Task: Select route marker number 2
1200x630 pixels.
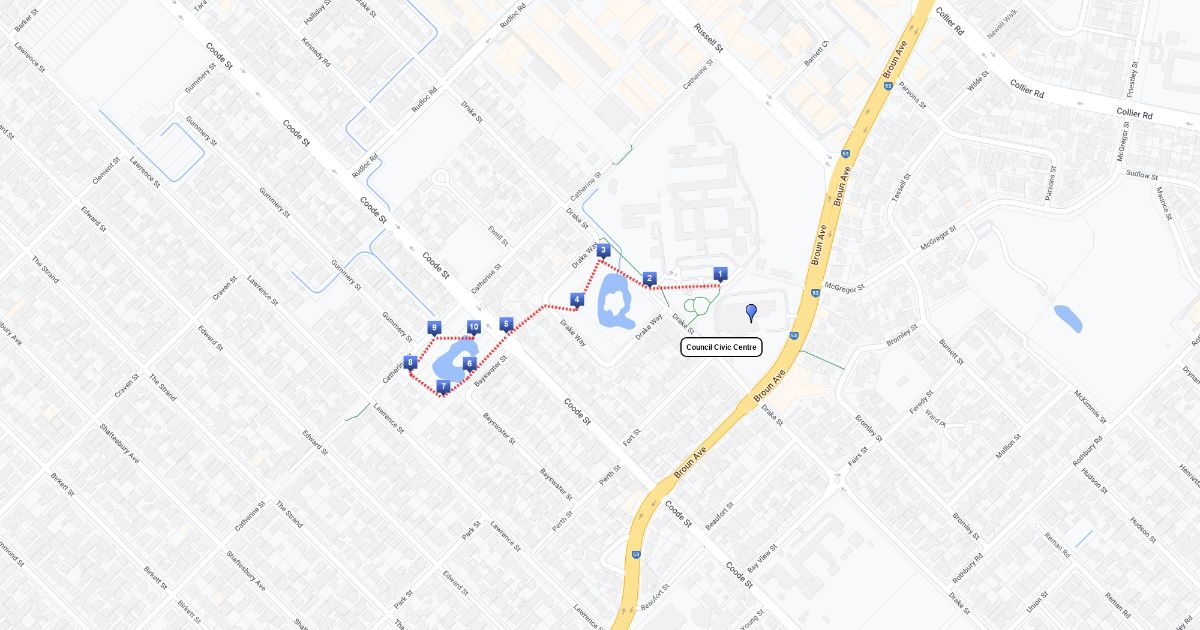Action: point(649,278)
